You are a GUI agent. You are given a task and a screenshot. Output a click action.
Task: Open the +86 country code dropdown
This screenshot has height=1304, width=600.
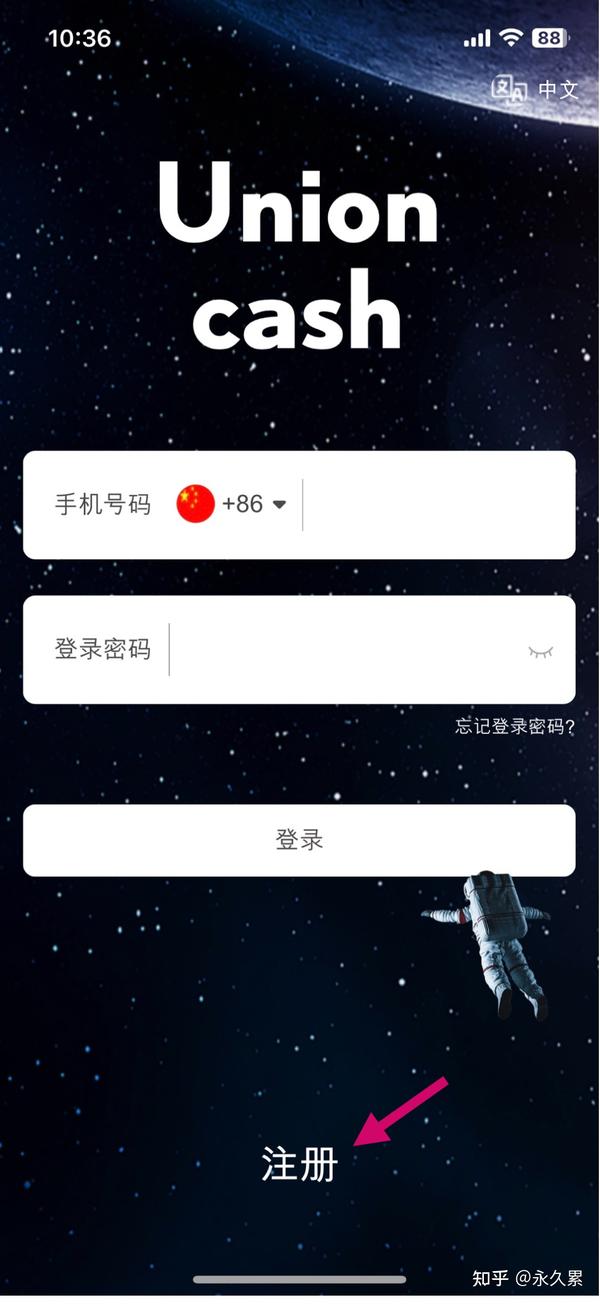tap(233, 504)
